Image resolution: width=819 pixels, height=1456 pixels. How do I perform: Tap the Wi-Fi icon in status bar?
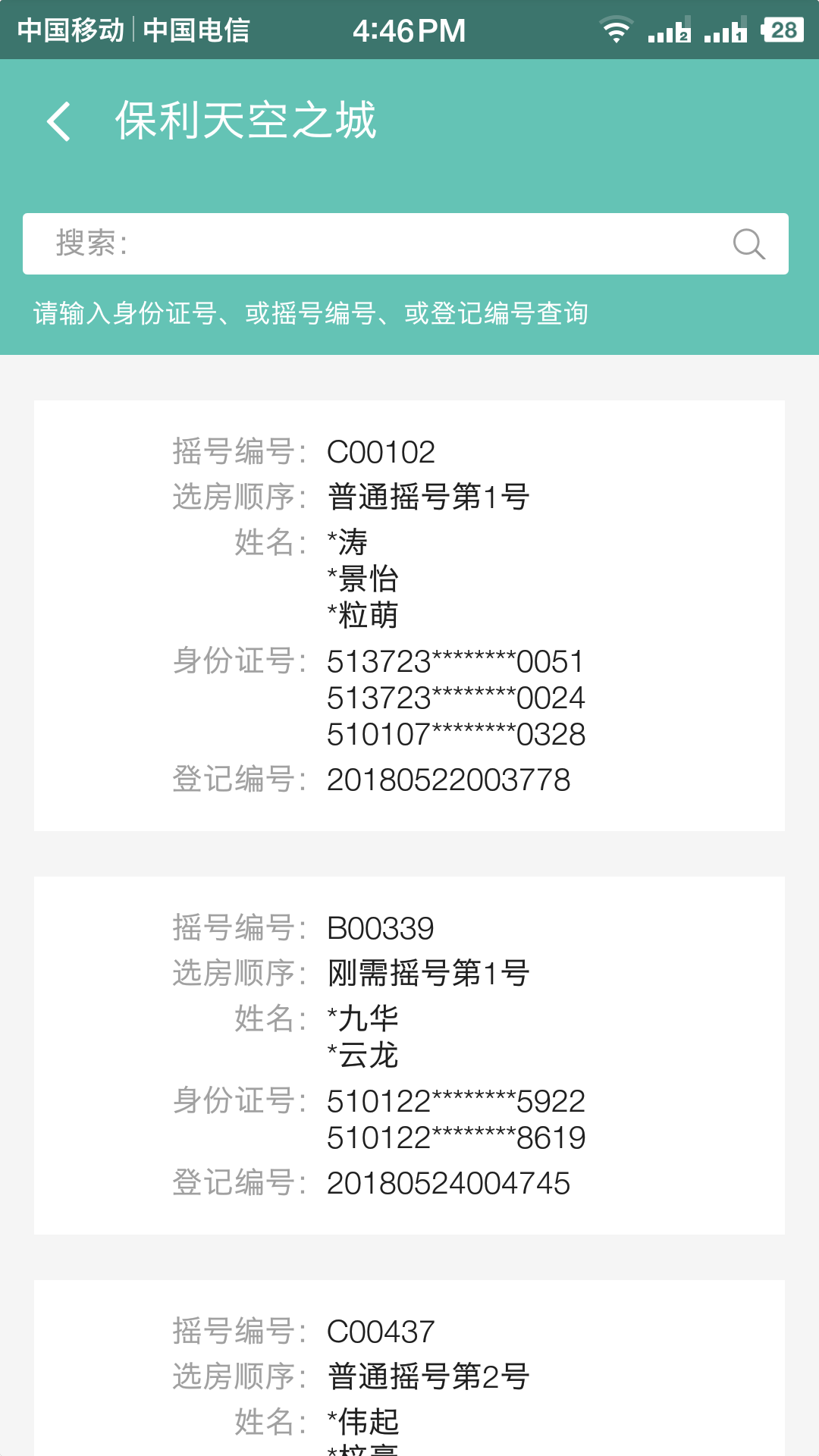616,30
